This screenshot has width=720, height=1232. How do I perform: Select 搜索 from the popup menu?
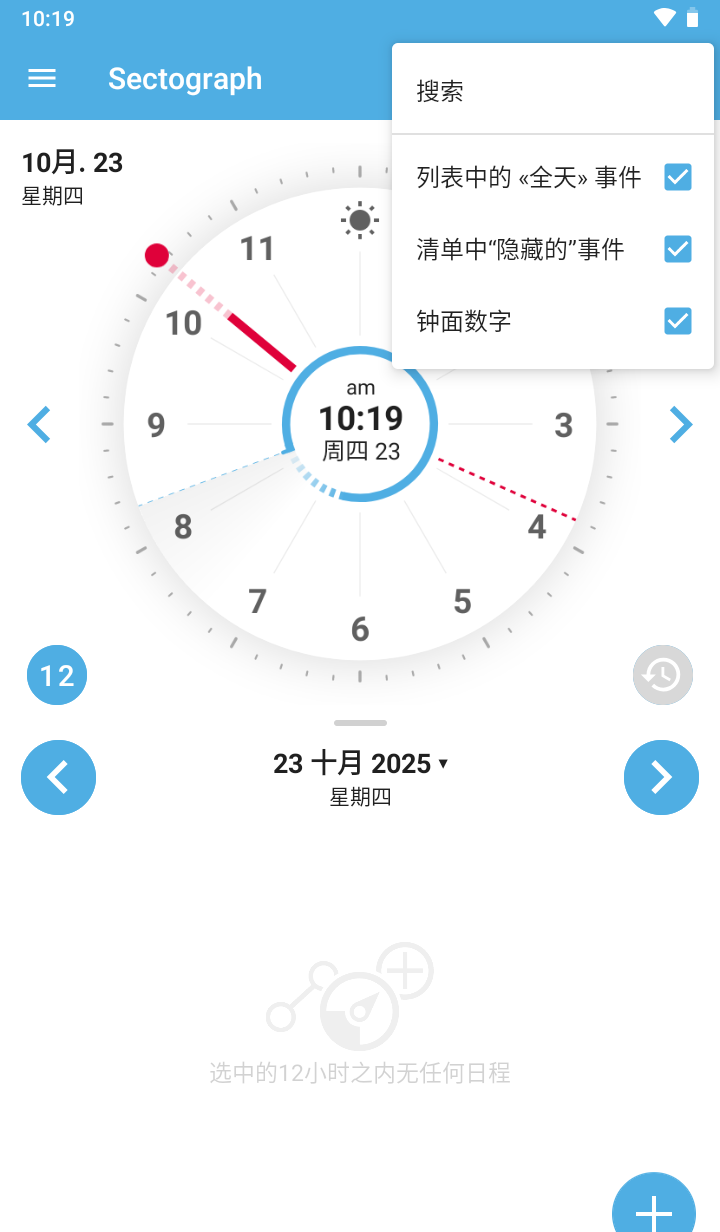click(x=440, y=92)
